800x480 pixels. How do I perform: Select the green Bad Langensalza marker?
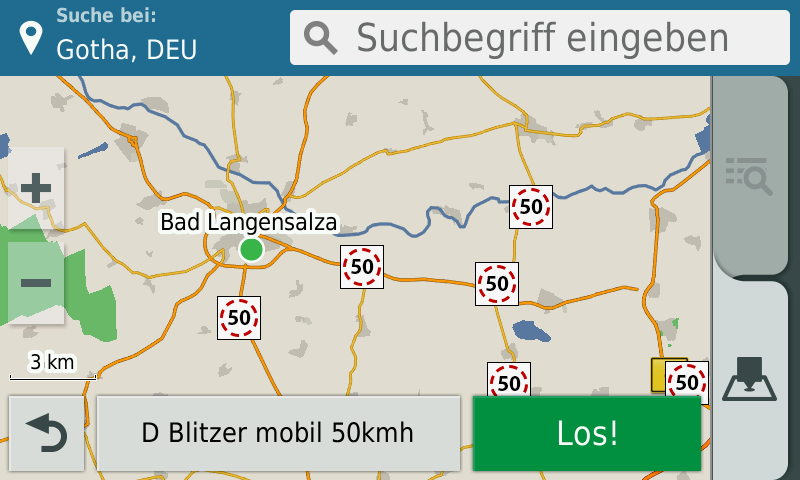(251, 248)
